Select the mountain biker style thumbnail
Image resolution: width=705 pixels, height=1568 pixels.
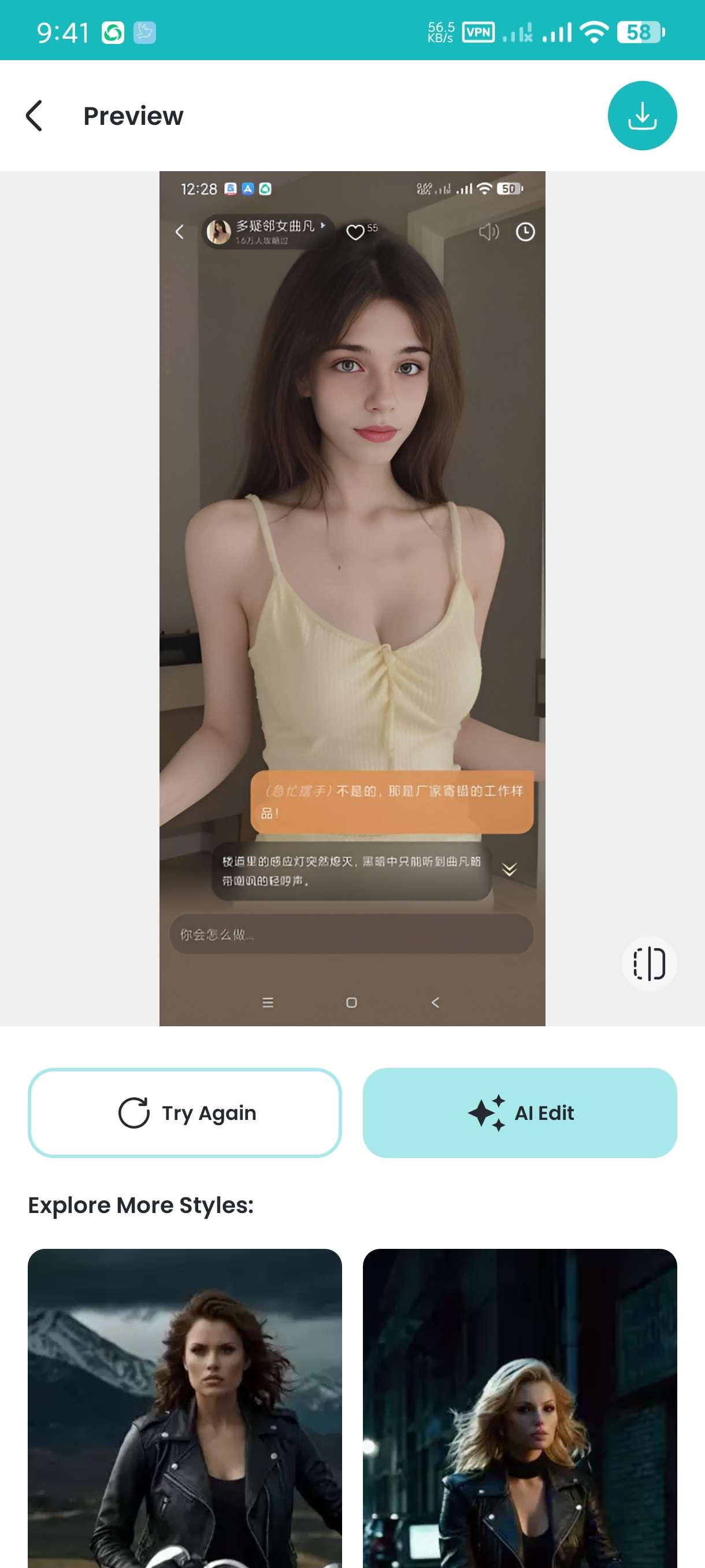184,1406
